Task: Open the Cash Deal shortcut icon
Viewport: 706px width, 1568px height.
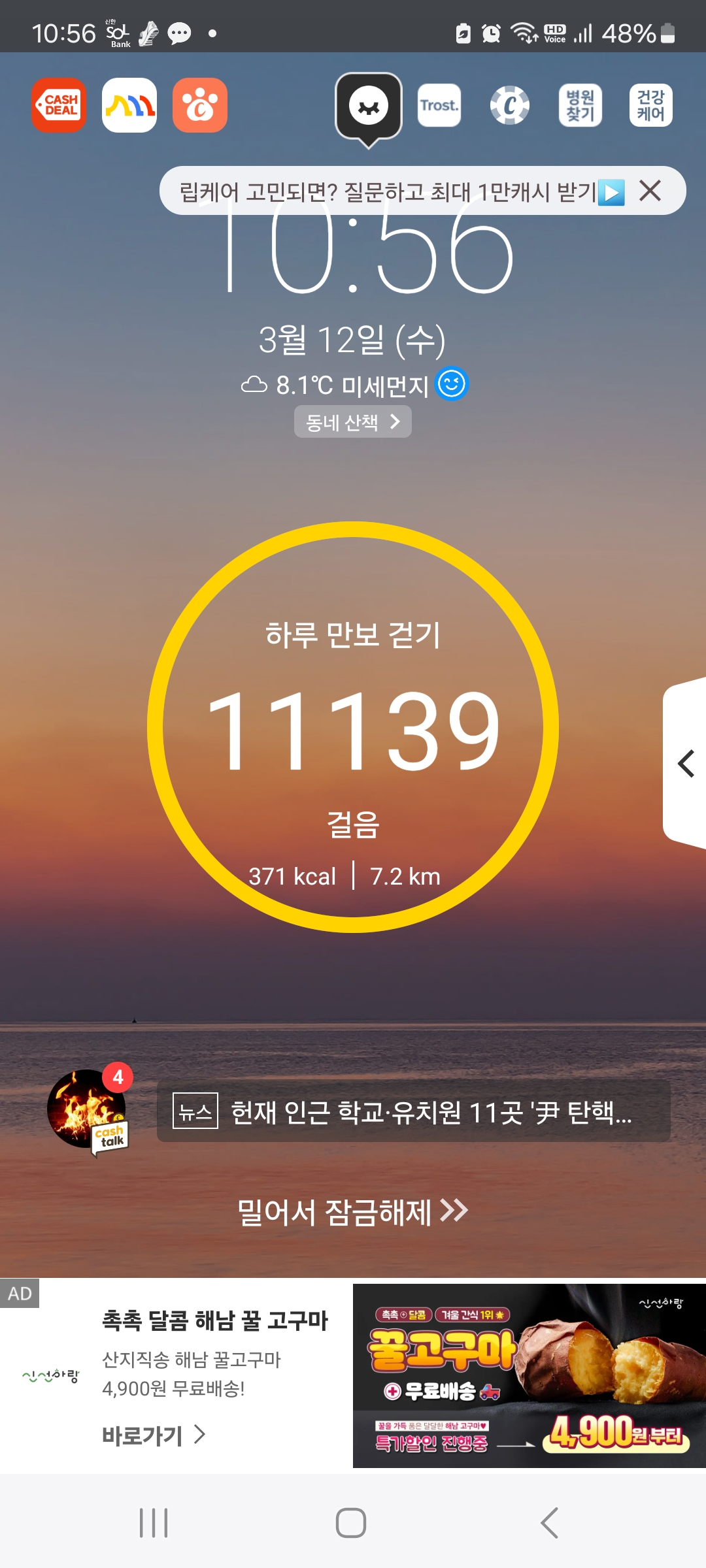Action: tap(59, 105)
